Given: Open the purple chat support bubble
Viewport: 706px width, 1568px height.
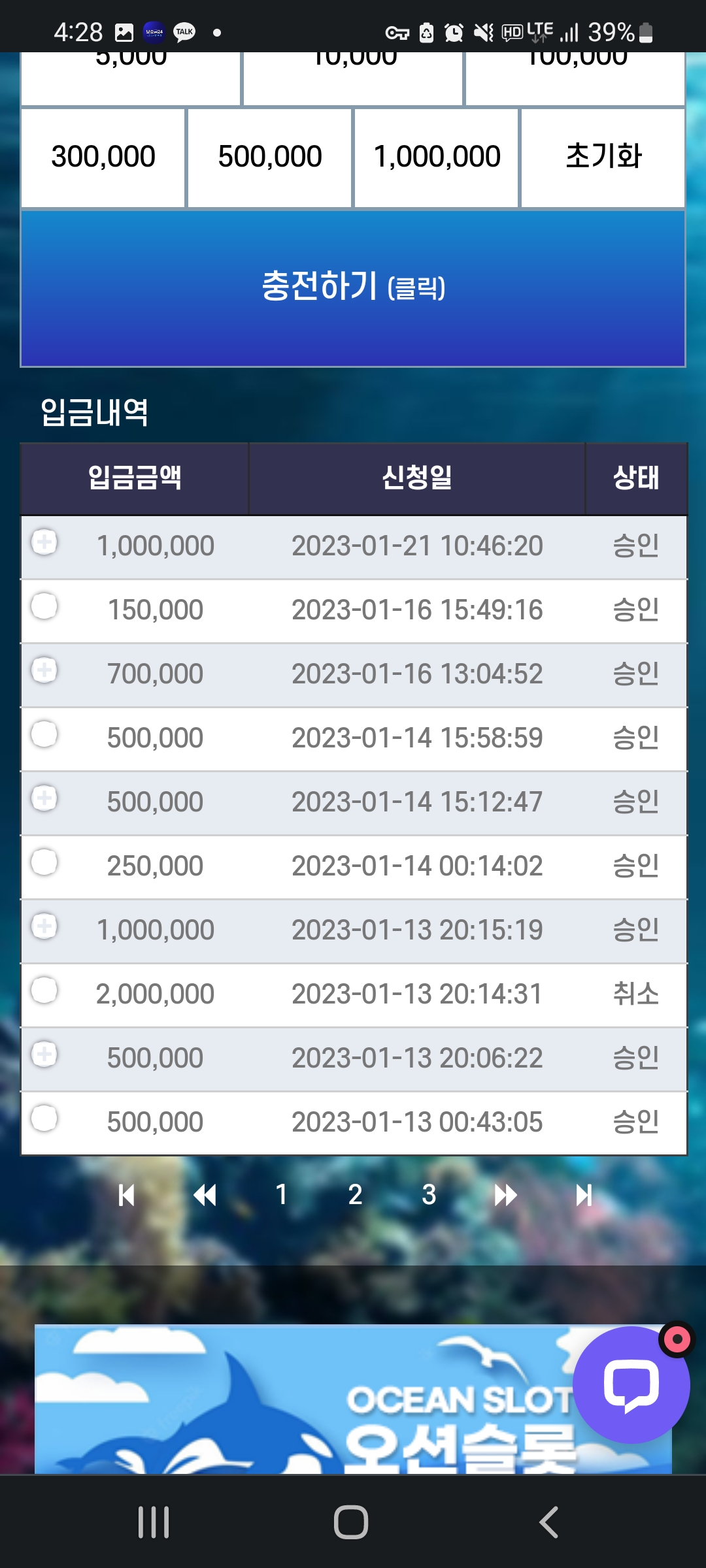Looking at the screenshot, I should [631, 1385].
